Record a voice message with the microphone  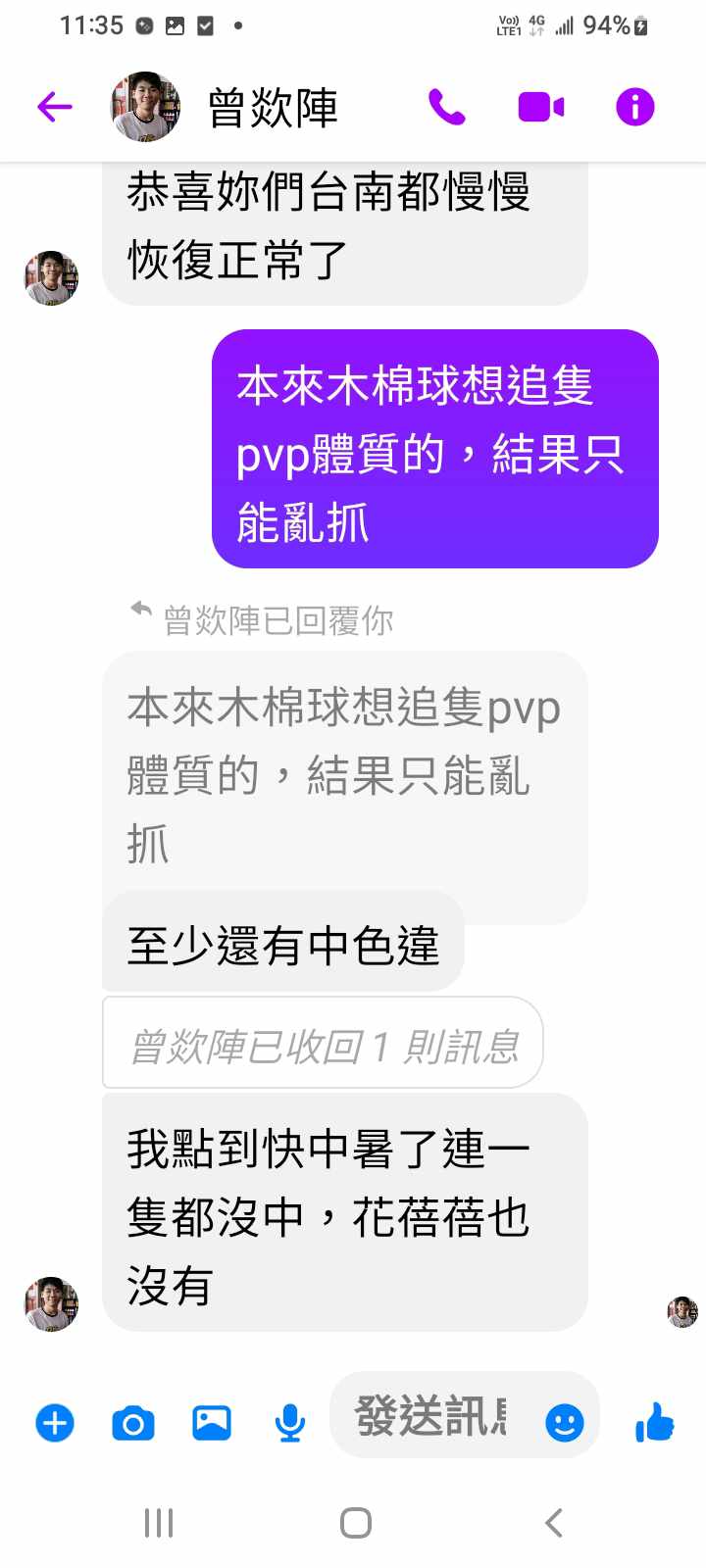coord(289,1422)
